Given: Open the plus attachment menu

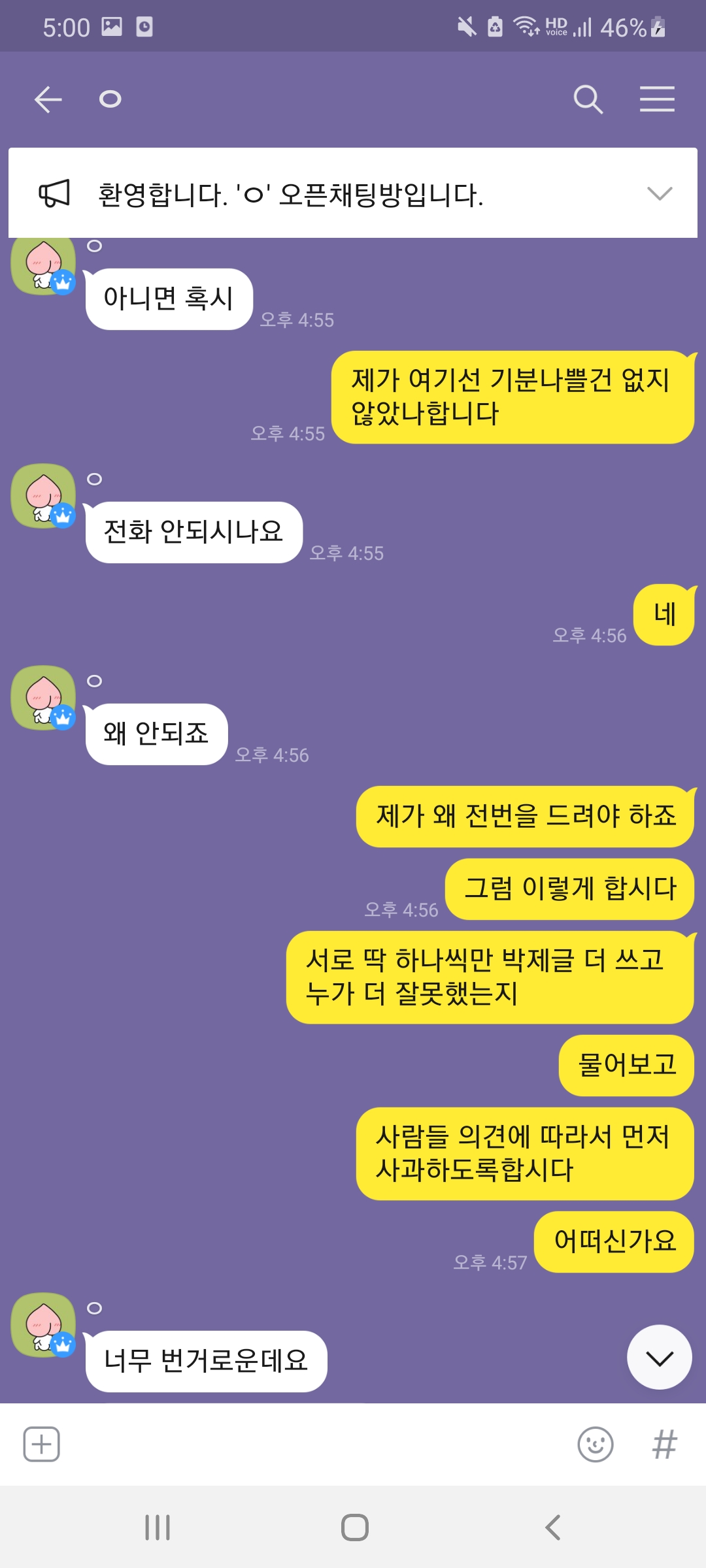Looking at the screenshot, I should tap(42, 1445).
